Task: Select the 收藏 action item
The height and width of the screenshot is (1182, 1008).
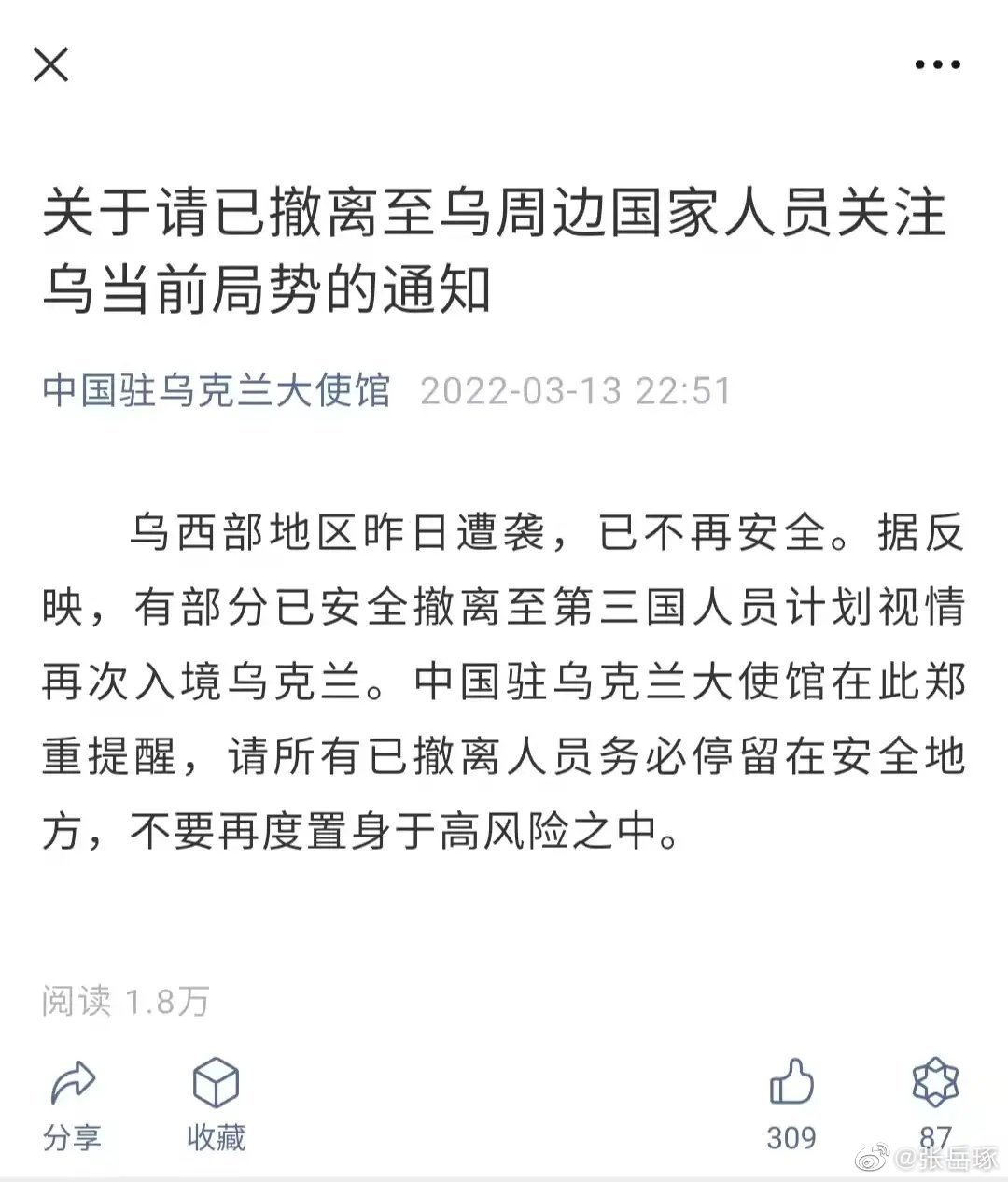Action: point(215,1137)
